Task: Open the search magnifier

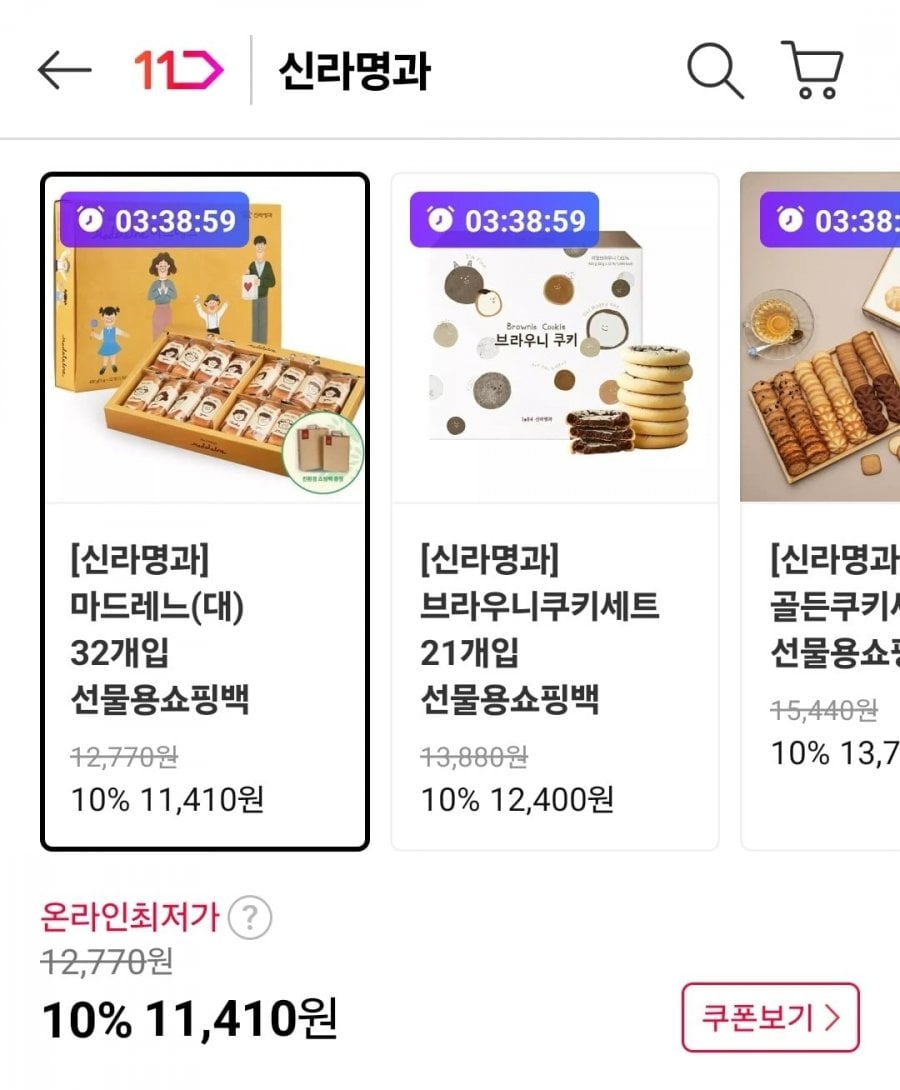Action: [715, 70]
